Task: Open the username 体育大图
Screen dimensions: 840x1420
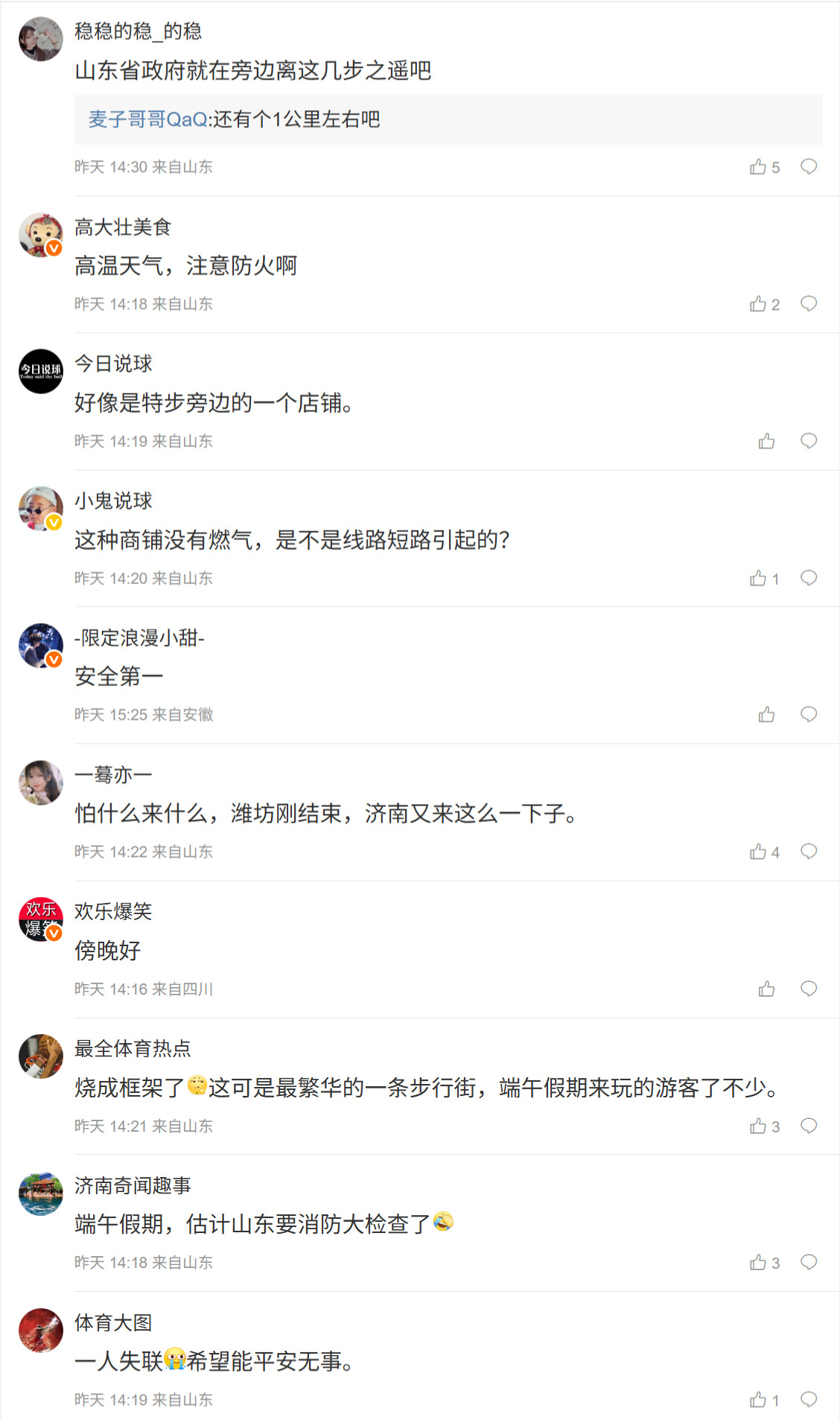Action: (x=113, y=1322)
